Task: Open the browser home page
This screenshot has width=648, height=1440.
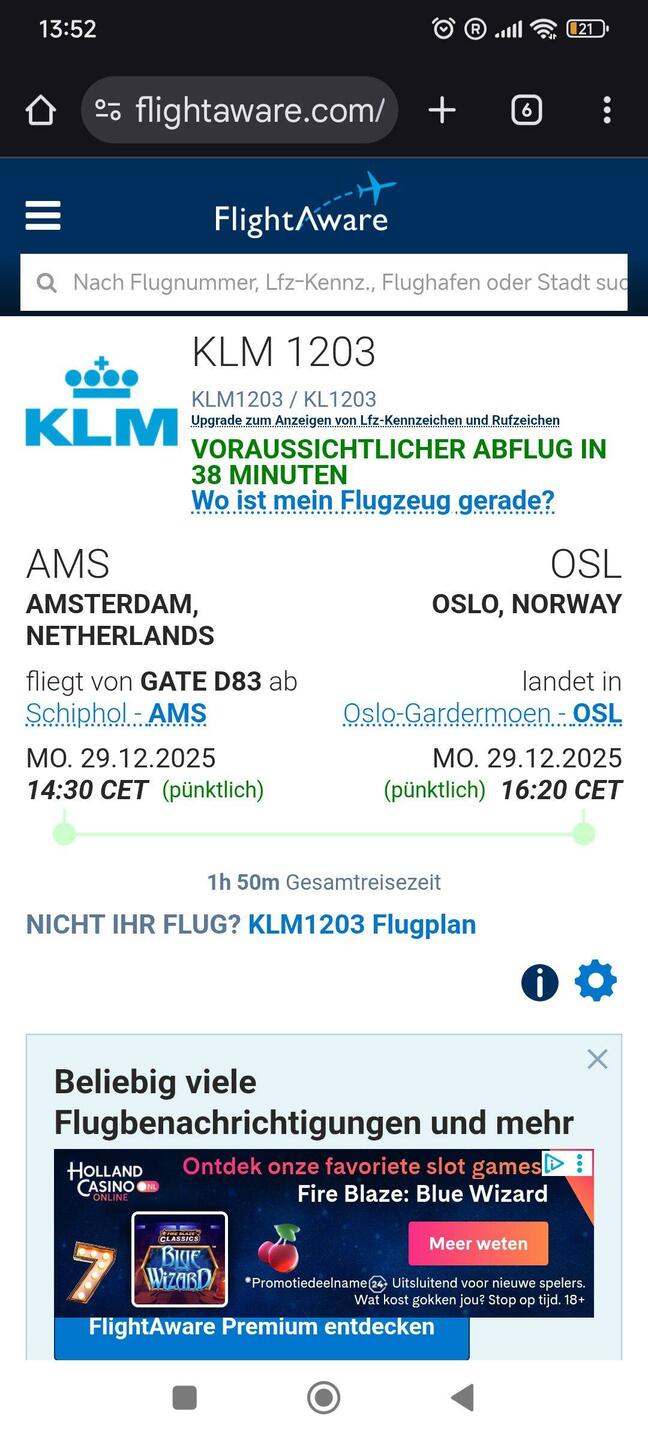Action: coord(40,110)
